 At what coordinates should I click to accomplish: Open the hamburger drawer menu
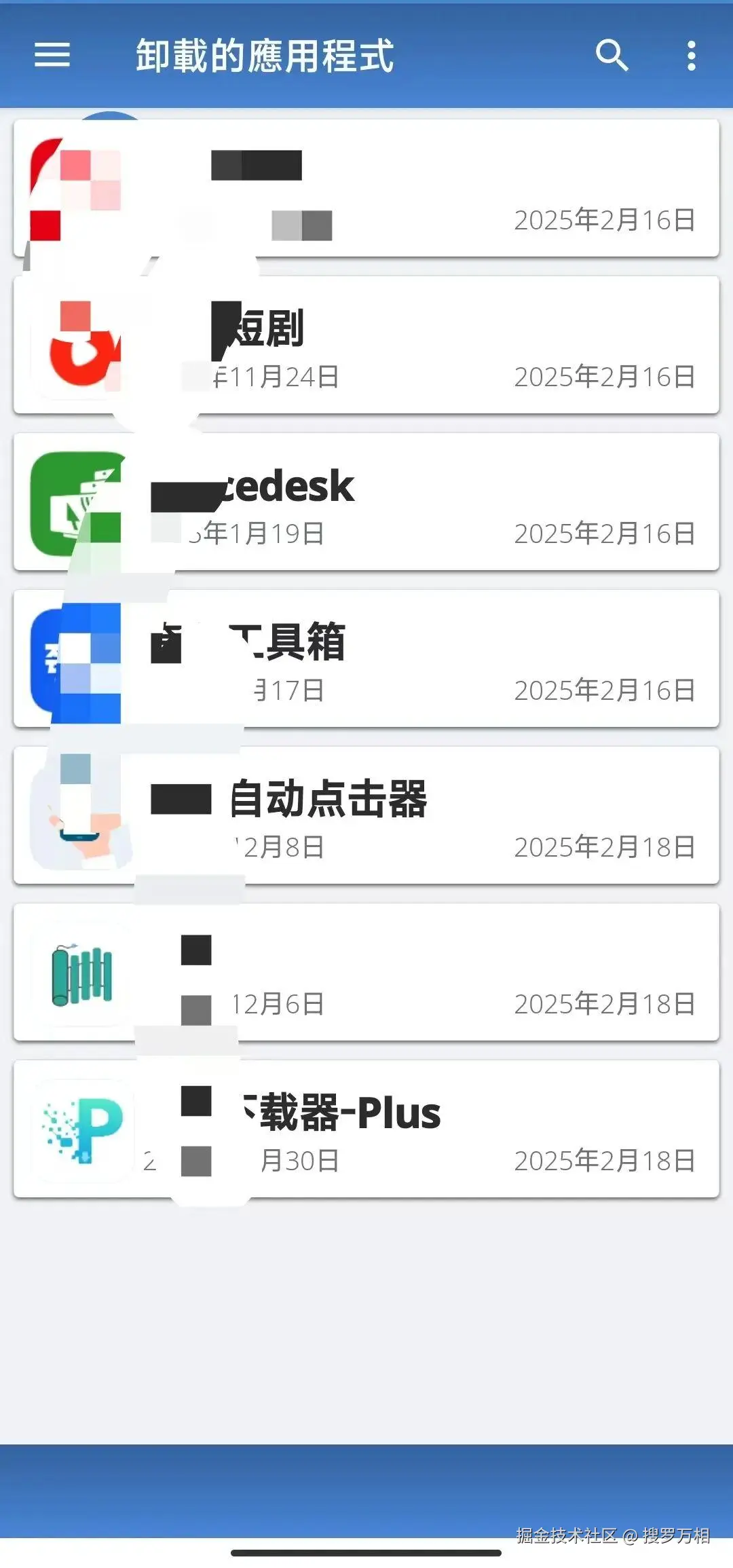click(x=52, y=55)
